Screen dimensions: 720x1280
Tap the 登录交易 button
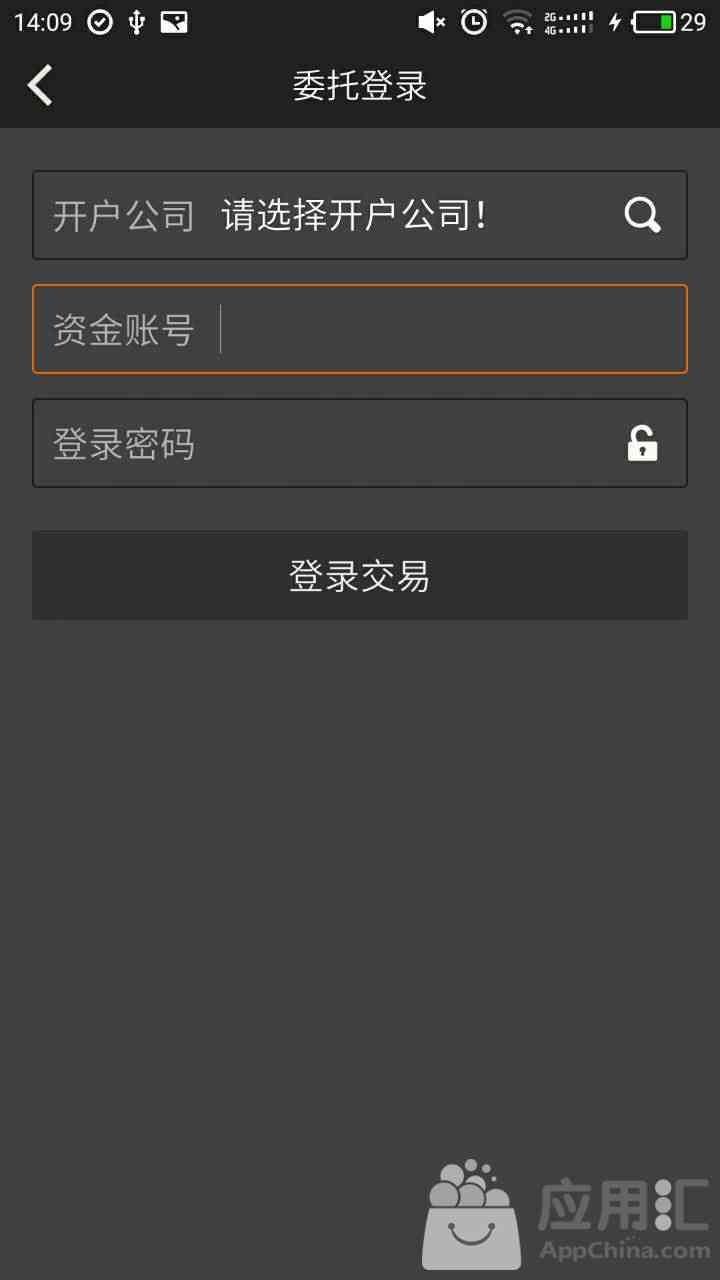click(x=360, y=575)
